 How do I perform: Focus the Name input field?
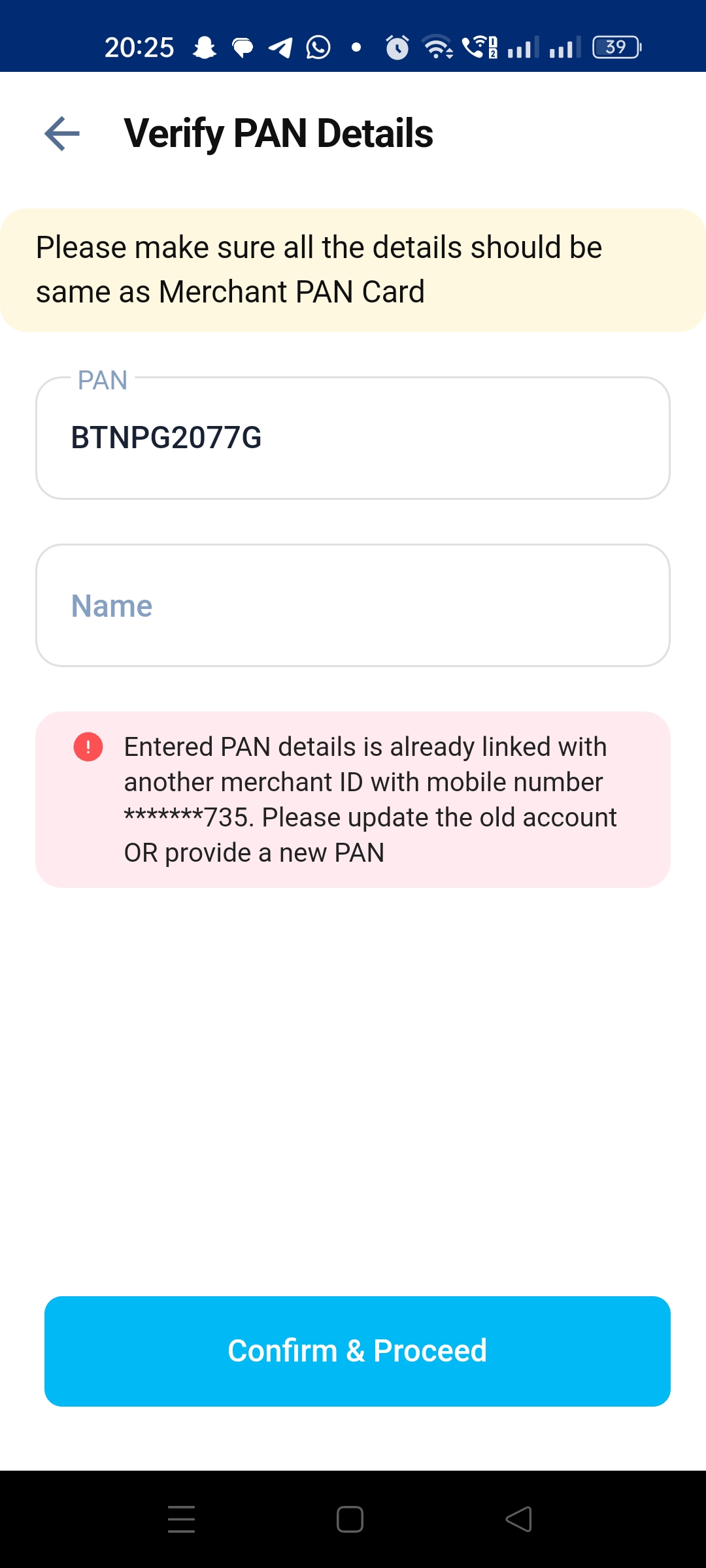click(x=353, y=606)
